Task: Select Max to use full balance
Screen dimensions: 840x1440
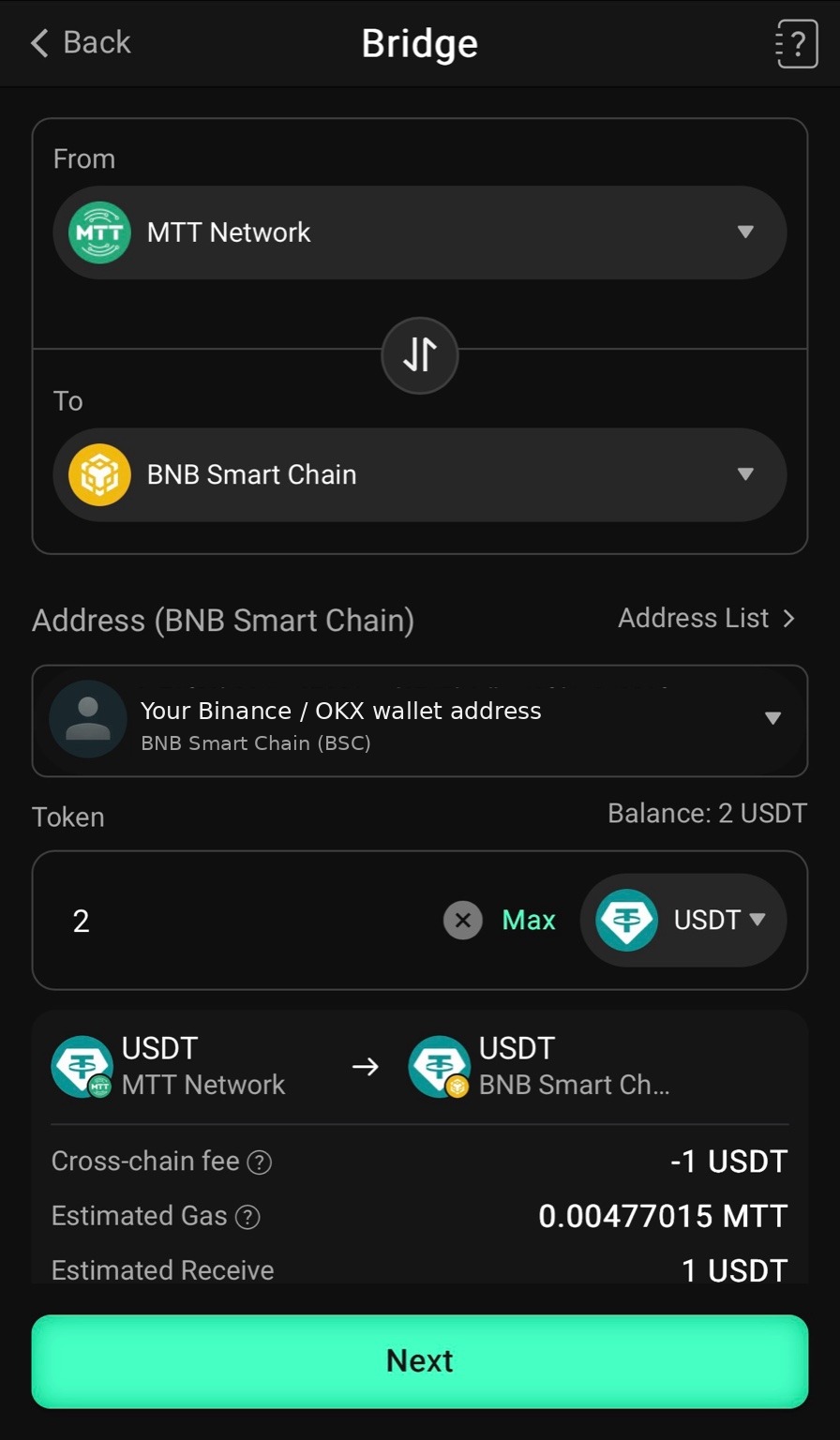Action: (528, 920)
